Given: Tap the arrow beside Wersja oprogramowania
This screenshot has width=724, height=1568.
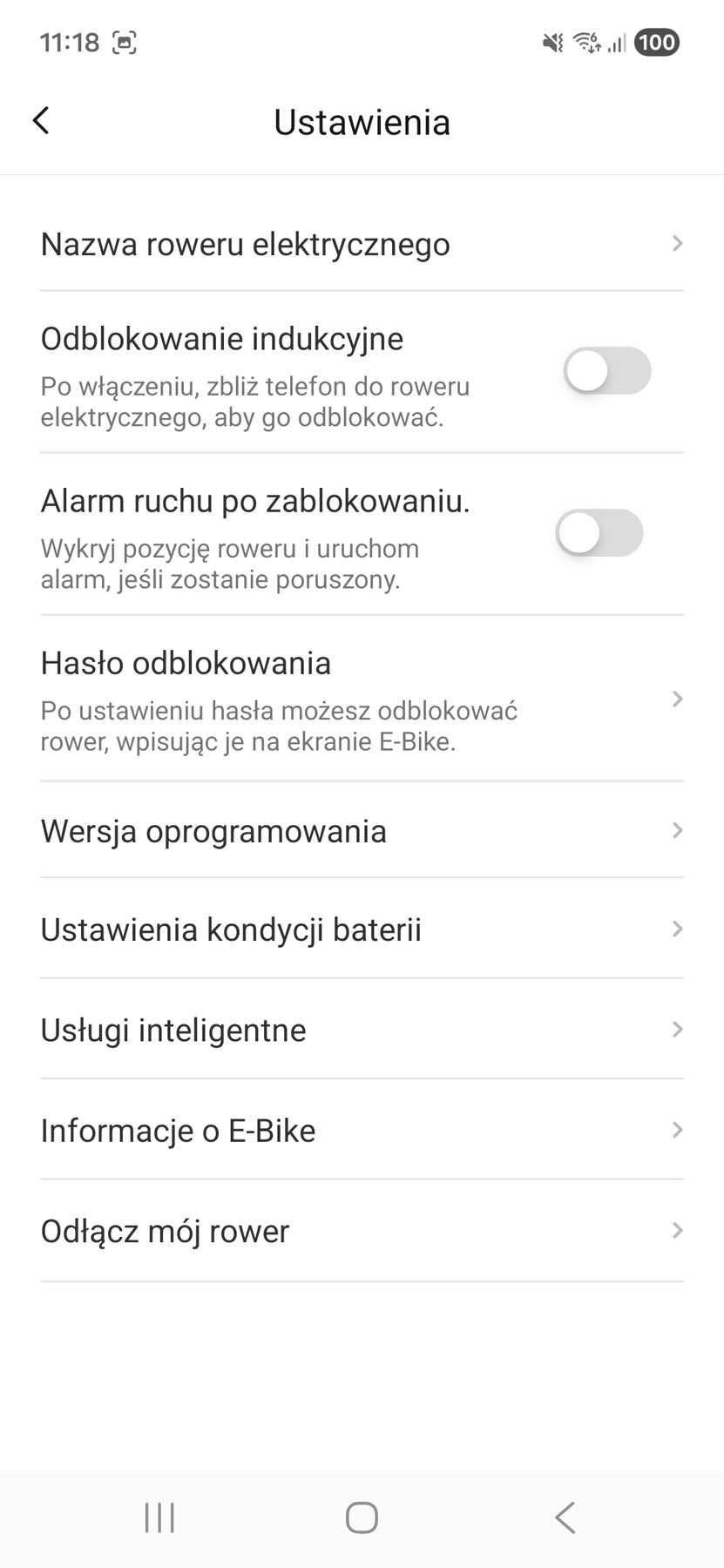Looking at the screenshot, I should click(678, 830).
